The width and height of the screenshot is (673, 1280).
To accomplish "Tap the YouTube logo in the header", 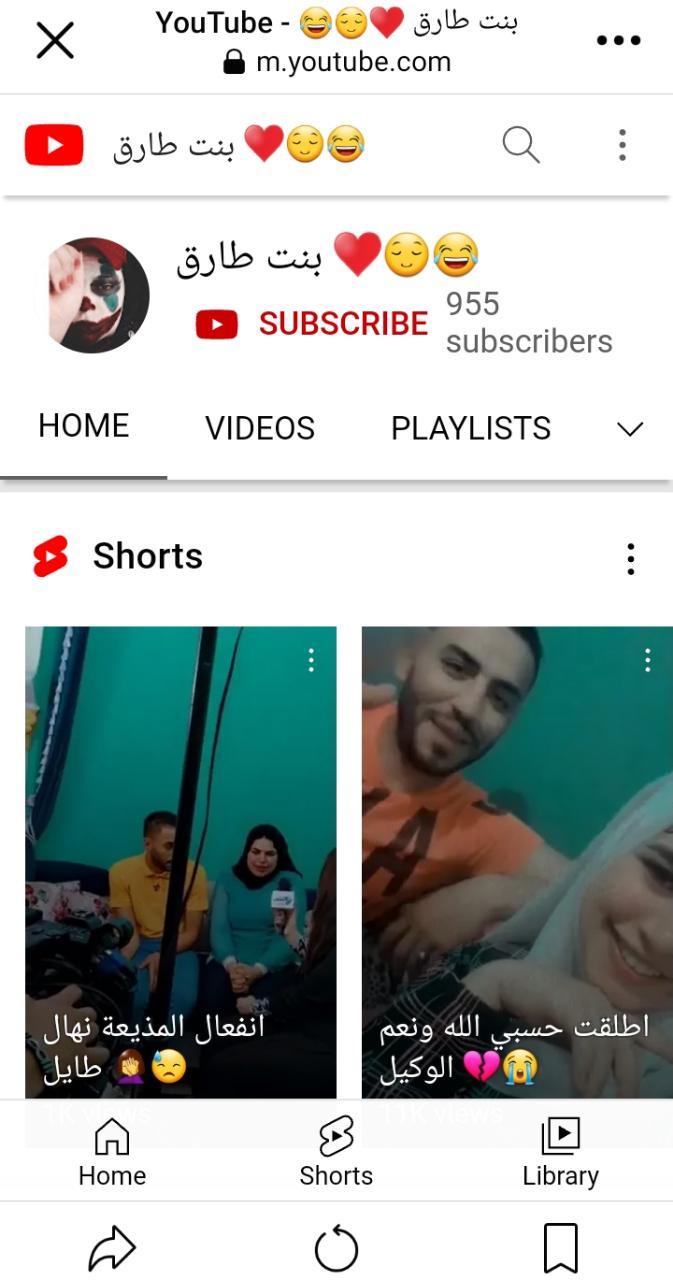I will click(x=53, y=146).
